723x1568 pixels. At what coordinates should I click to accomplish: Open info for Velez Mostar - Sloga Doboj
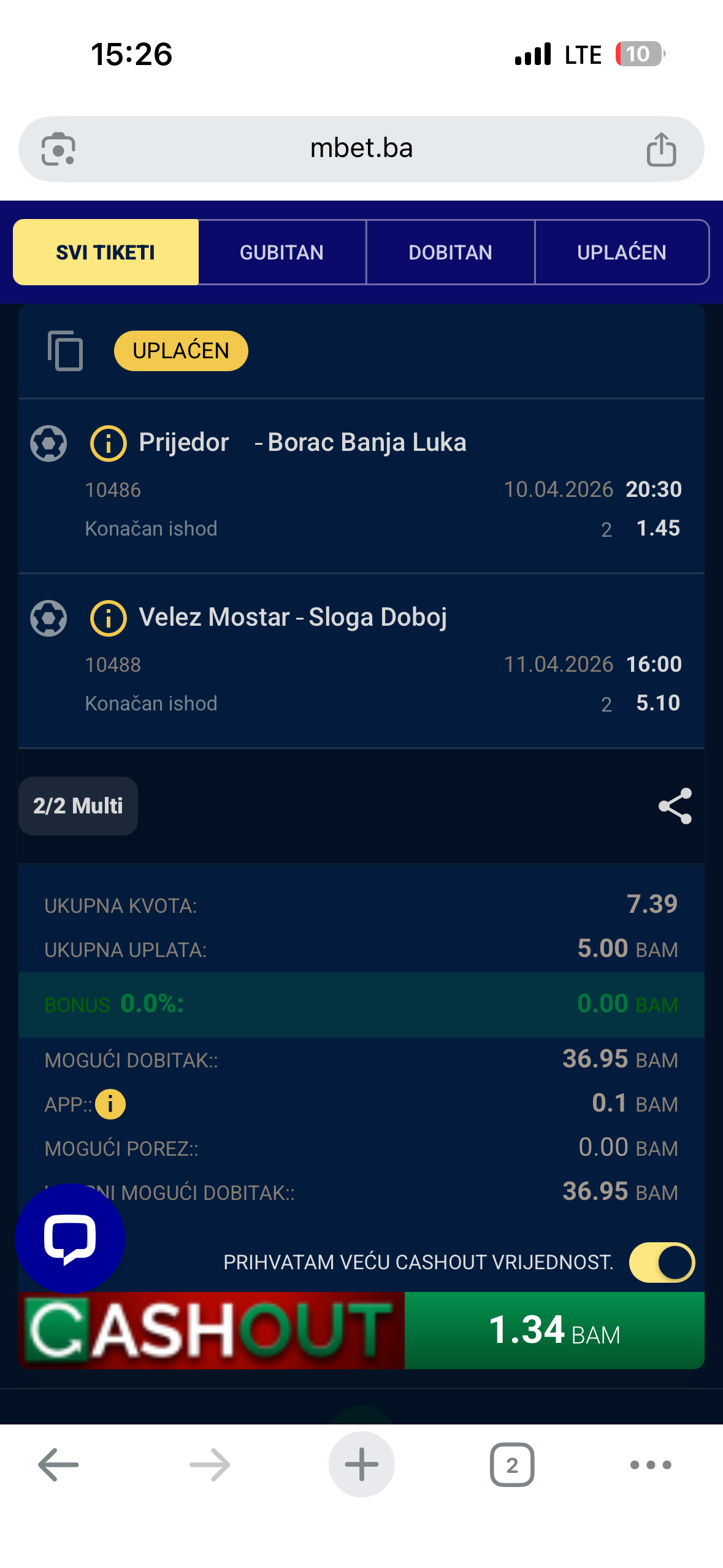click(x=109, y=618)
